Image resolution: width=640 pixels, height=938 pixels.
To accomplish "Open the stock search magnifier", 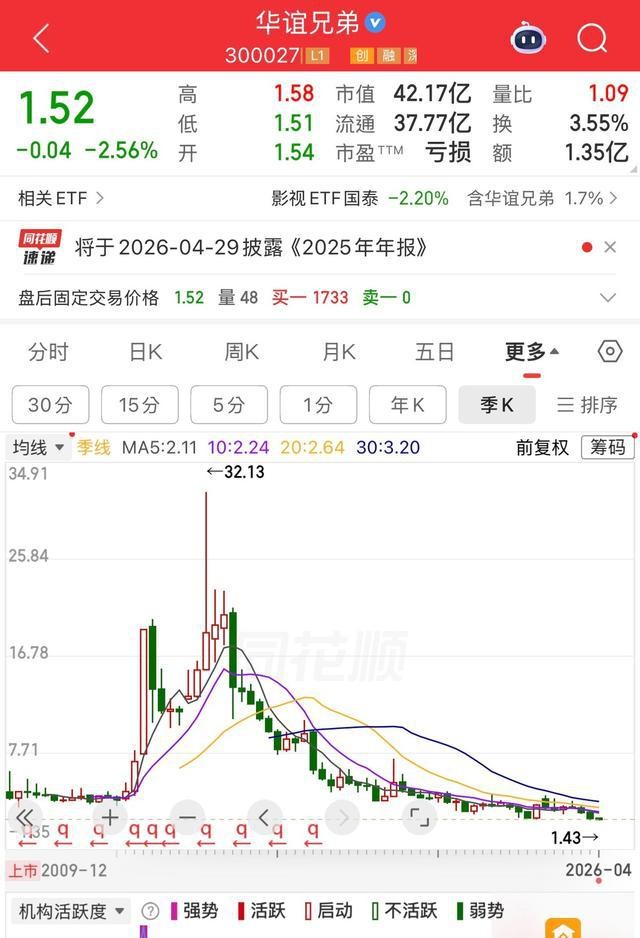I will (592, 38).
